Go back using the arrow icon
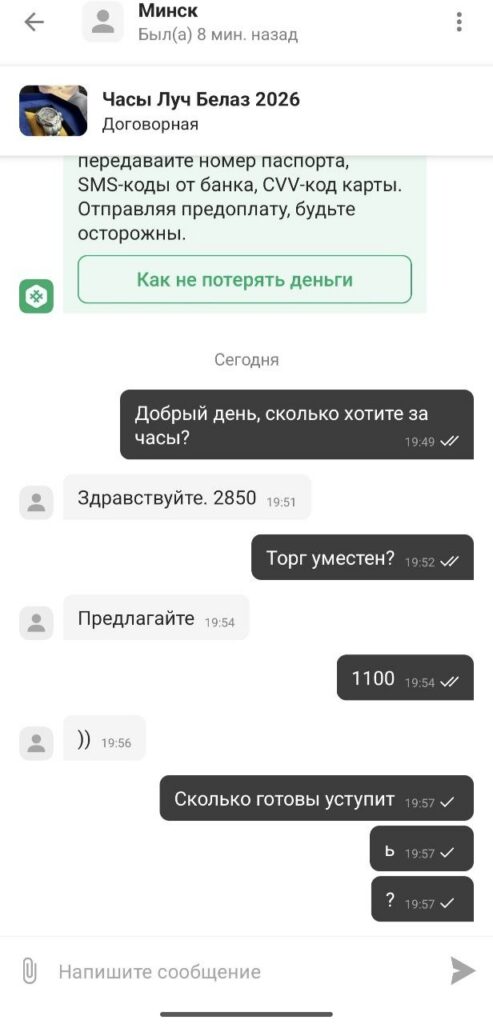This screenshot has height=1024, width=493. coord(34,22)
